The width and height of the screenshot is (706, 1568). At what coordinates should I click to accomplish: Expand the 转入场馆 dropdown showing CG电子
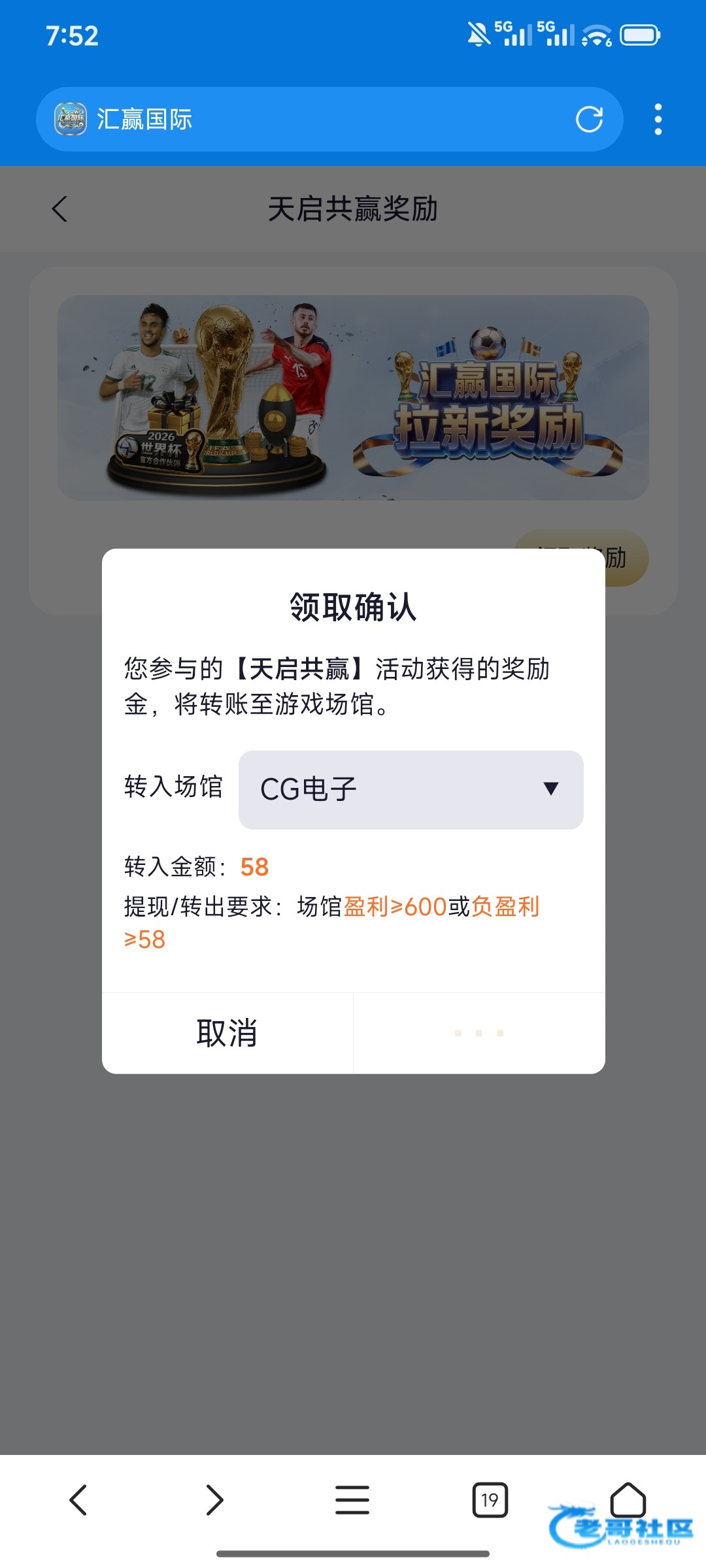pos(411,789)
